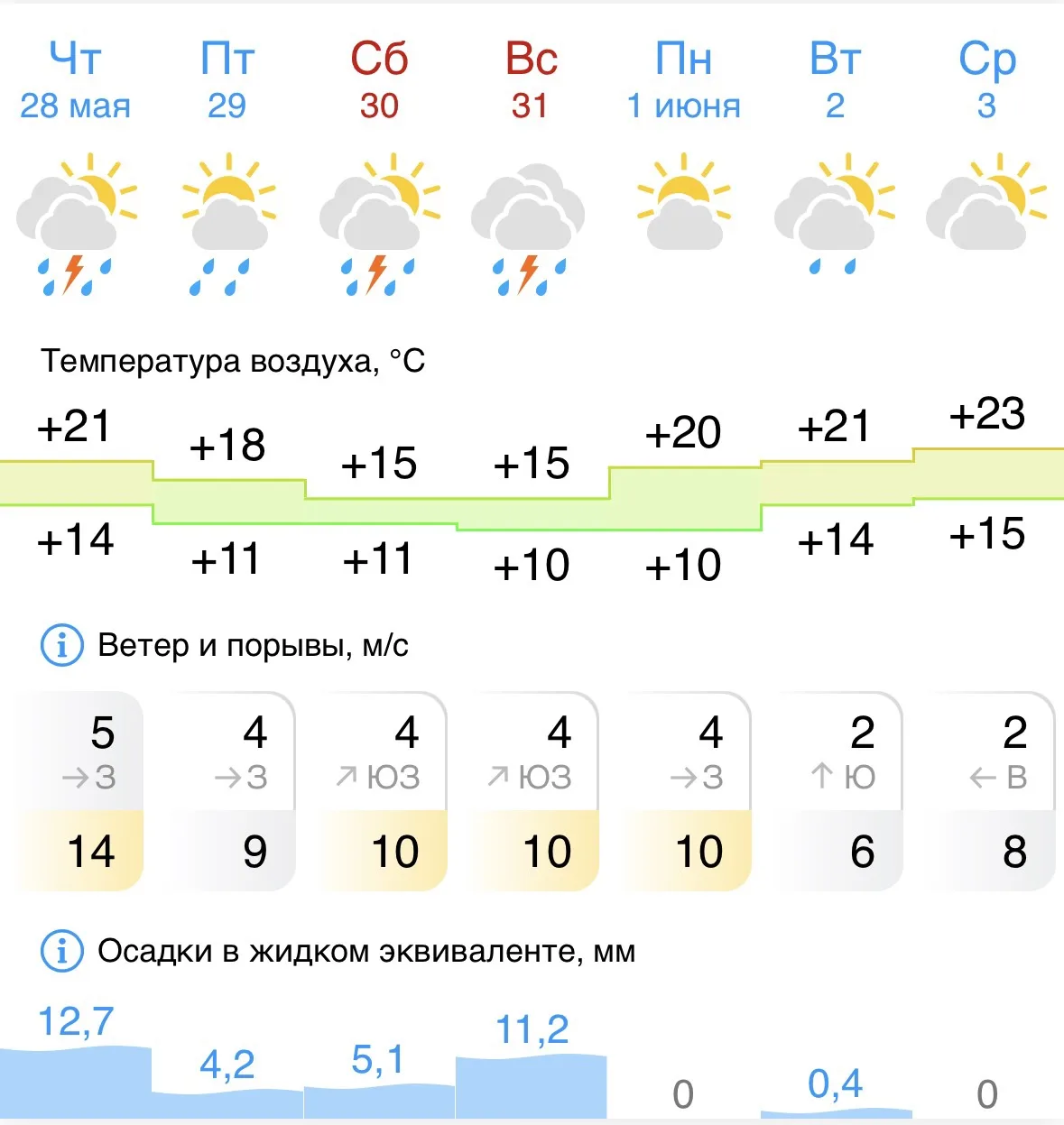Select the Вс 31 day
1064x1125 pixels.
click(x=531, y=81)
